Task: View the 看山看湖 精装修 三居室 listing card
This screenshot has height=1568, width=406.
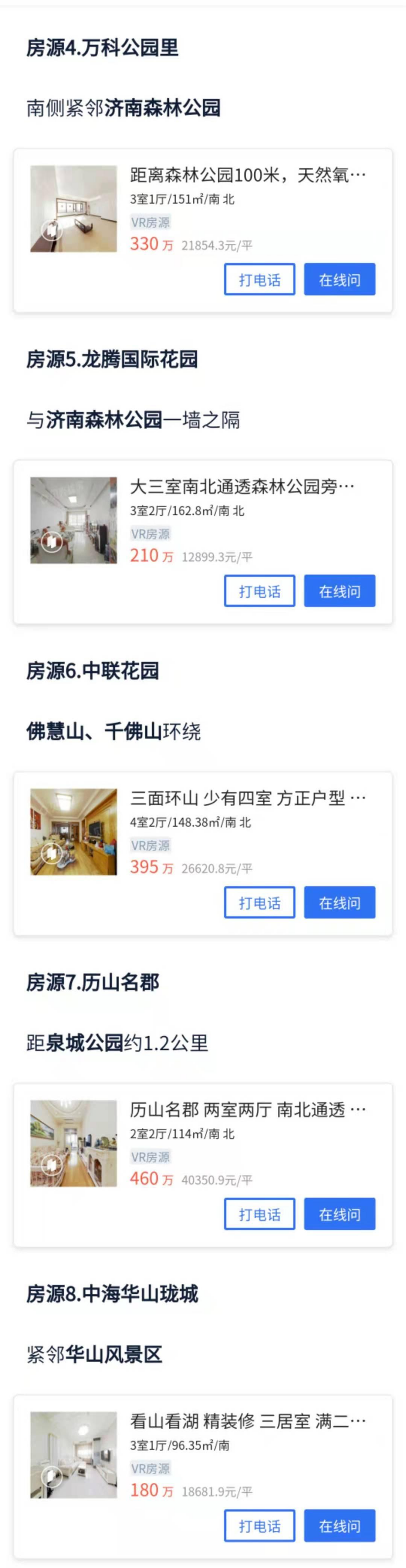Action: tap(247, 1422)
